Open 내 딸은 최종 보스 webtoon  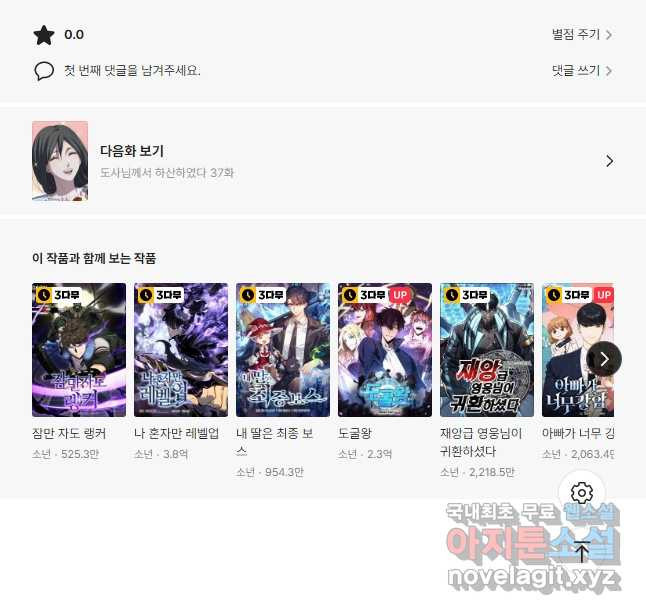[283, 350]
